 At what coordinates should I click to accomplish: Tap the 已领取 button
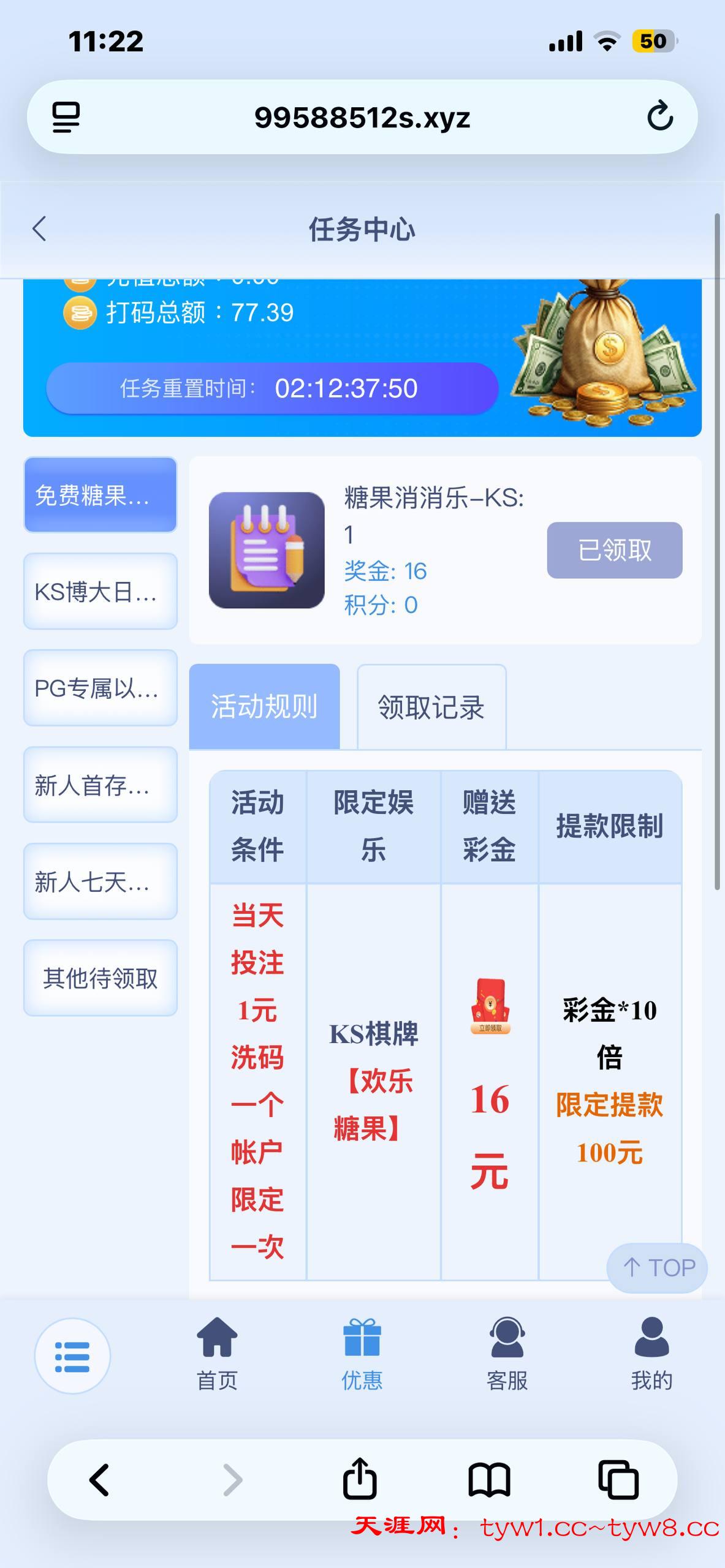click(614, 550)
